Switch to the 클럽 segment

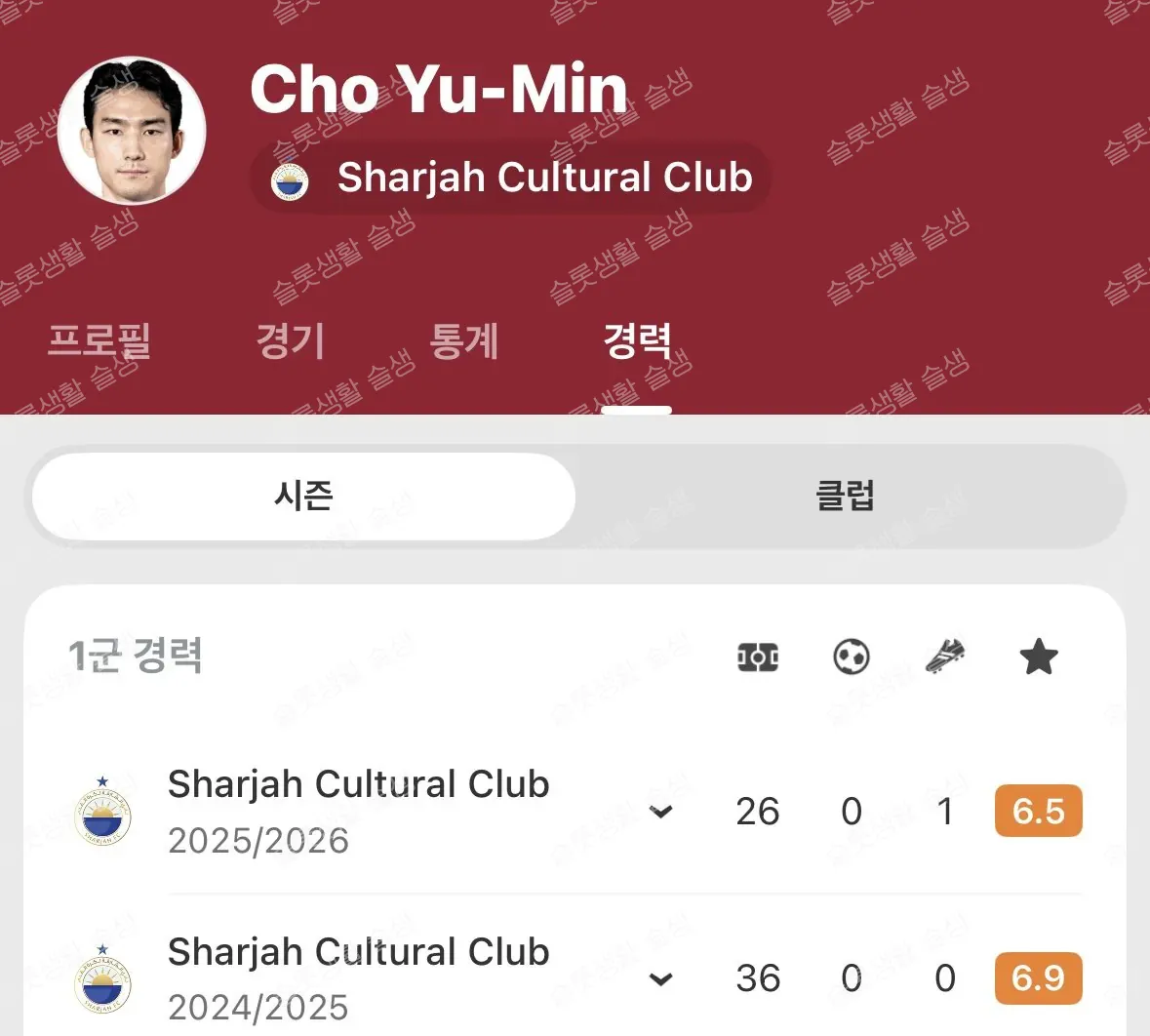pyautogui.click(x=845, y=496)
